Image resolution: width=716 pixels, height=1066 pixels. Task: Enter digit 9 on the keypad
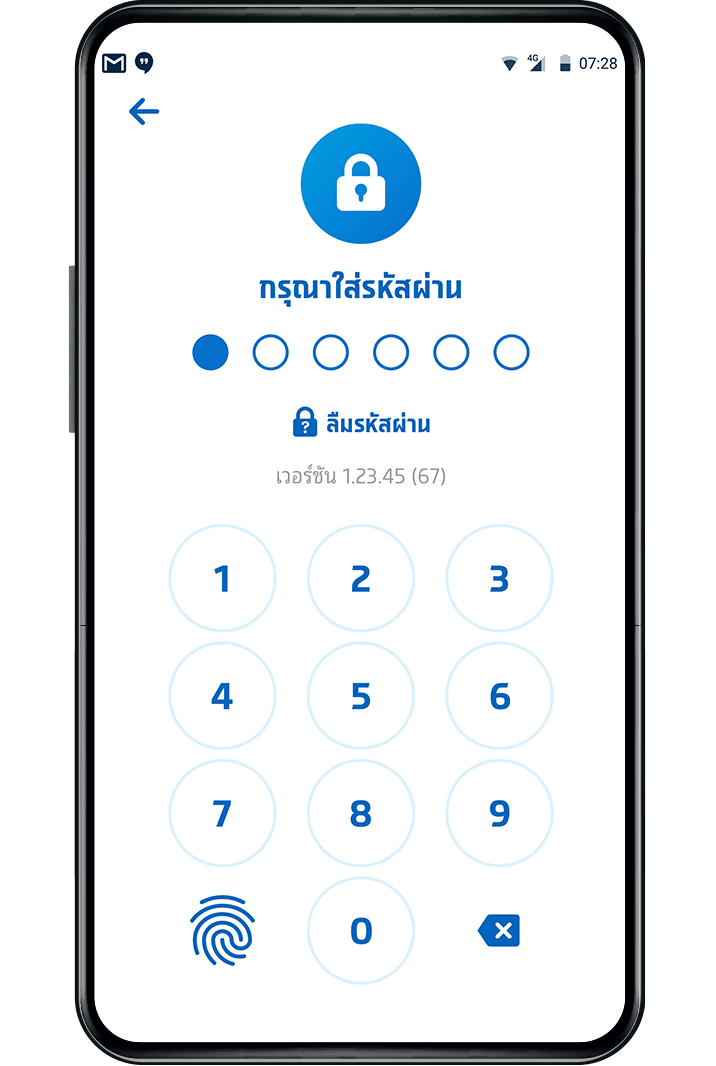pos(499,813)
